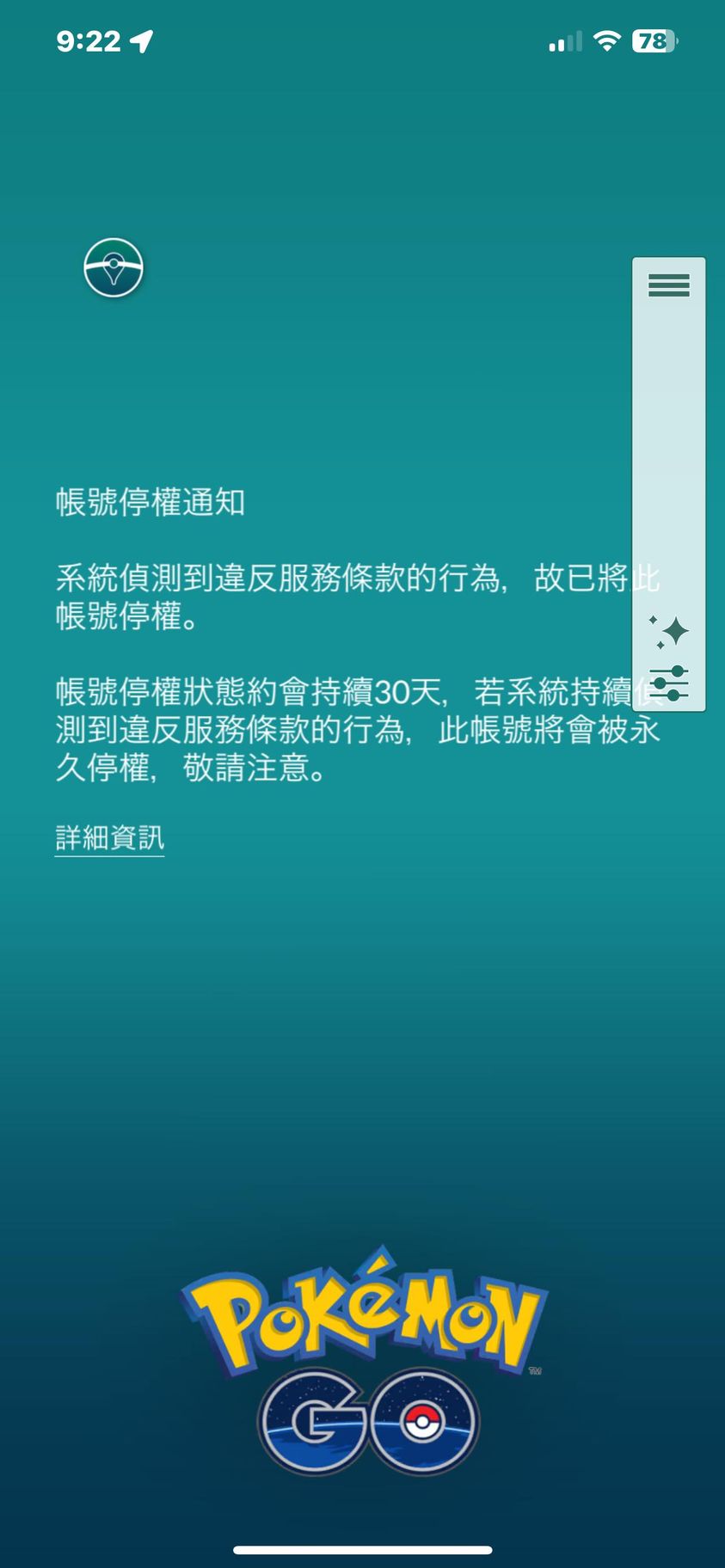Open the sliders settings icon
This screenshot has width=725, height=1568.
click(669, 683)
